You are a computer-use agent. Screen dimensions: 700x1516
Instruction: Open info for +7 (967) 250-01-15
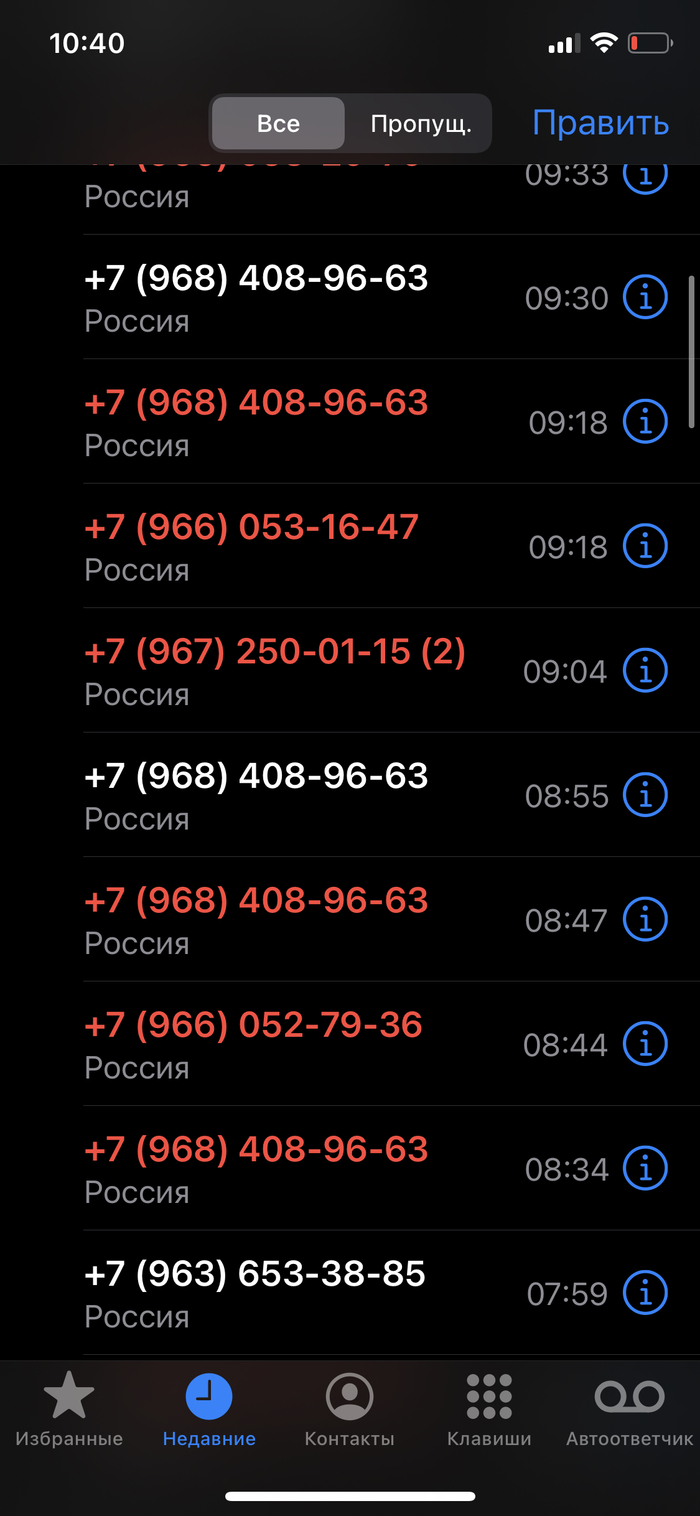coord(645,670)
